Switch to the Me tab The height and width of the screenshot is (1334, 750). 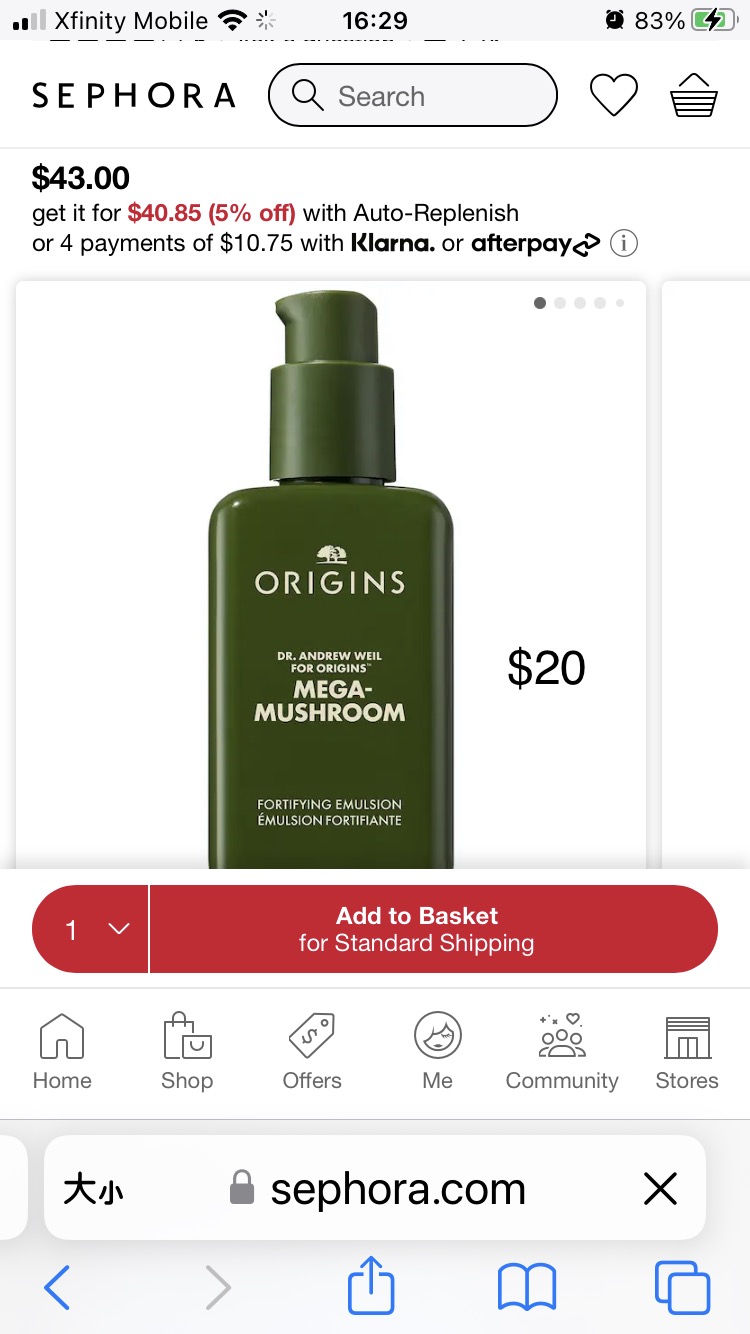click(x=437, y=1052)
